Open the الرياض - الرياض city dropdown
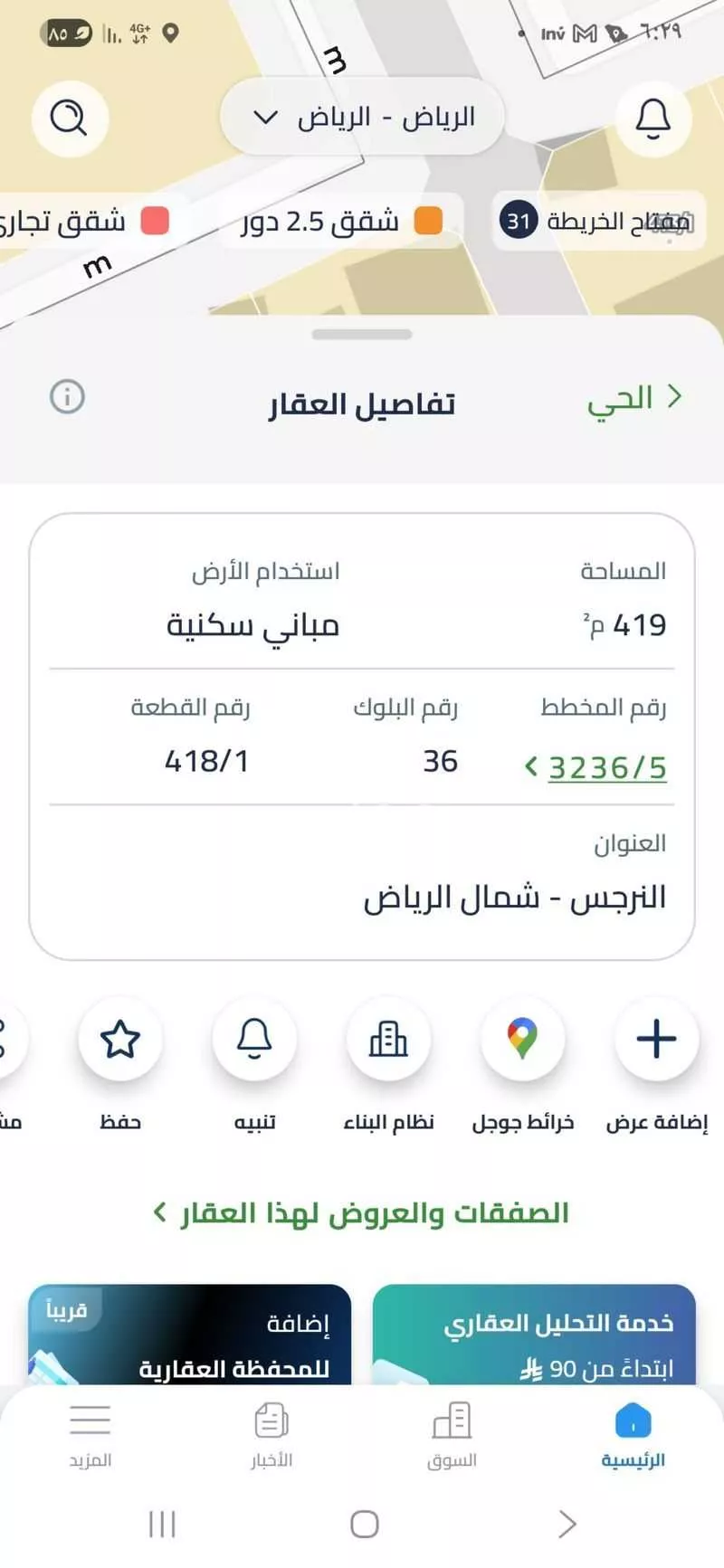 click(360, 116)
